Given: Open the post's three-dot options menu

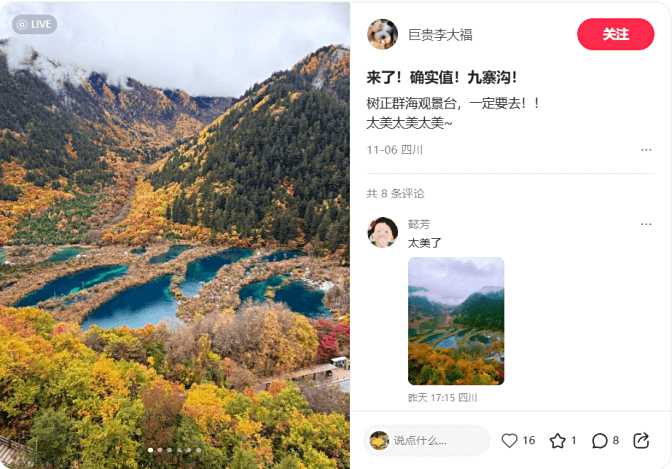Looking at the screenshot, I should click(x=646, y=150).
